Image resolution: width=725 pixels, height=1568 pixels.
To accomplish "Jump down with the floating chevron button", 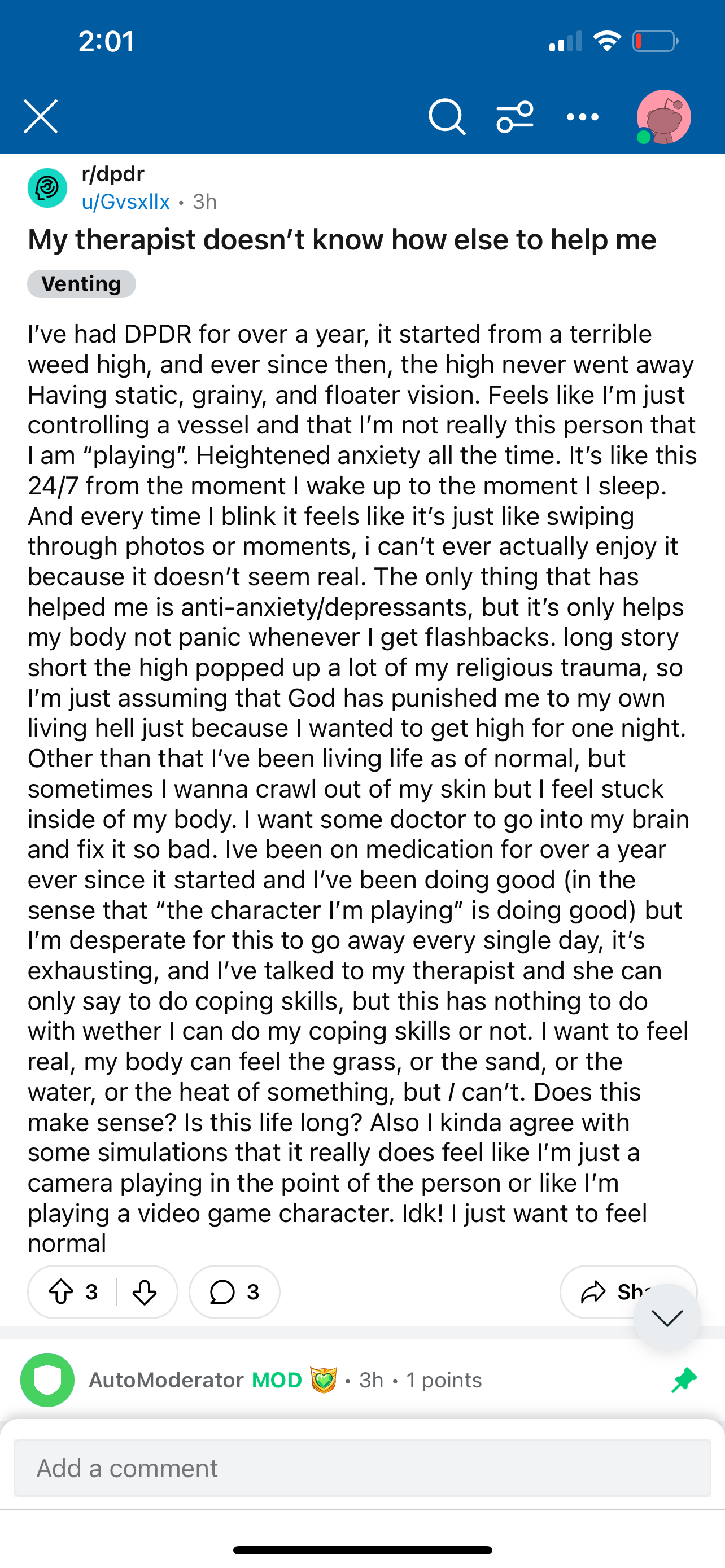I will [667, 1318].
